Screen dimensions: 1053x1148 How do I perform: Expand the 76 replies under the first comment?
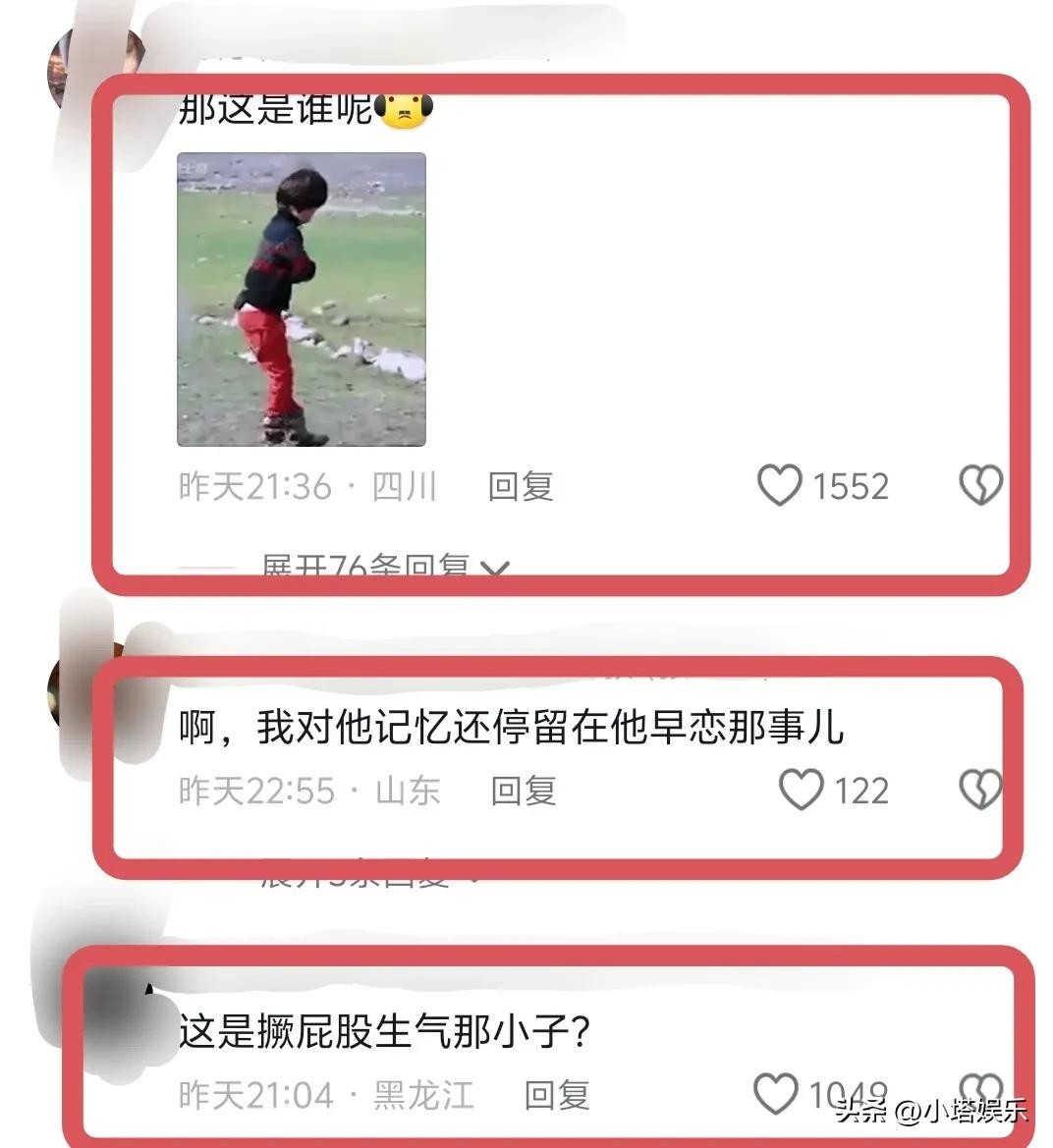383,567
